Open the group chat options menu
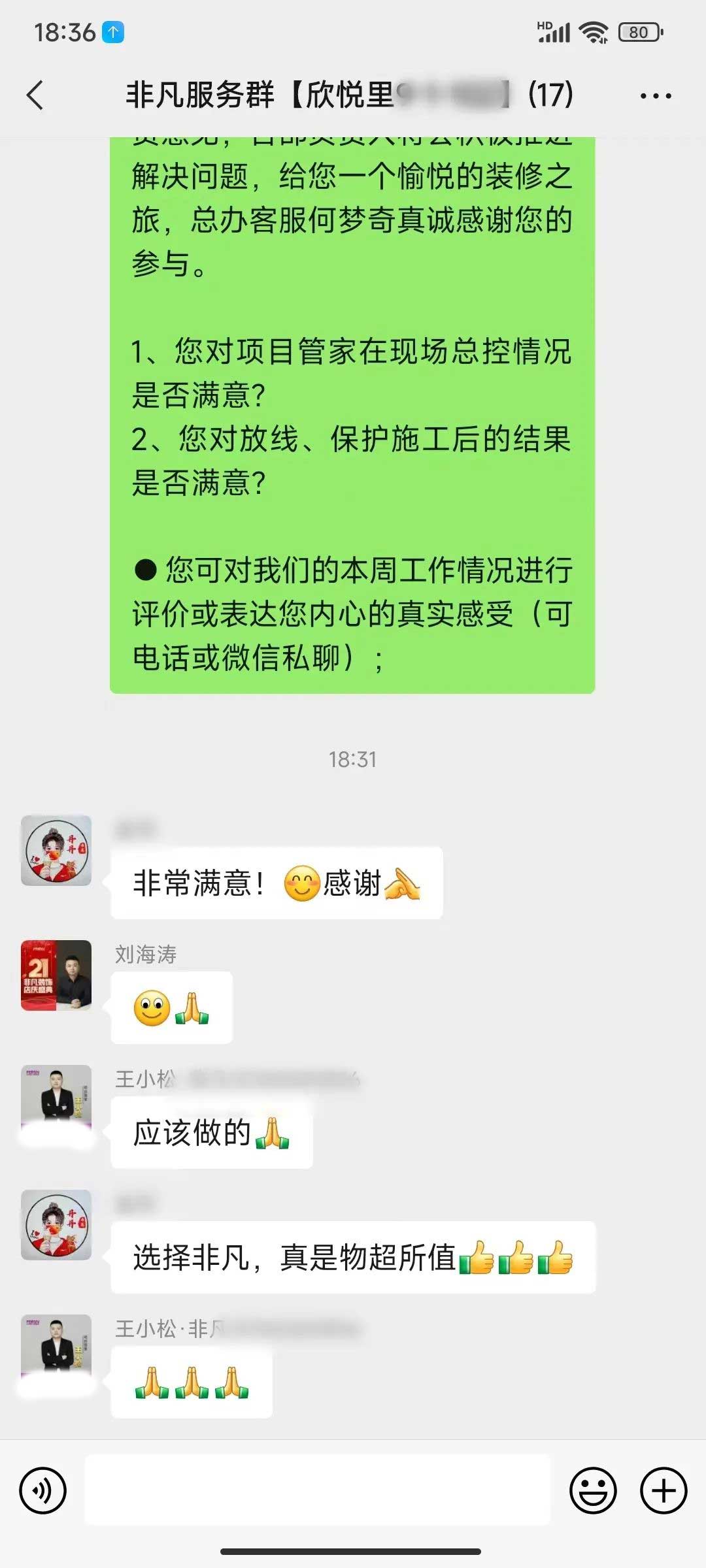Viewport: 706px width, 1568px height. [x=655, y=96]
